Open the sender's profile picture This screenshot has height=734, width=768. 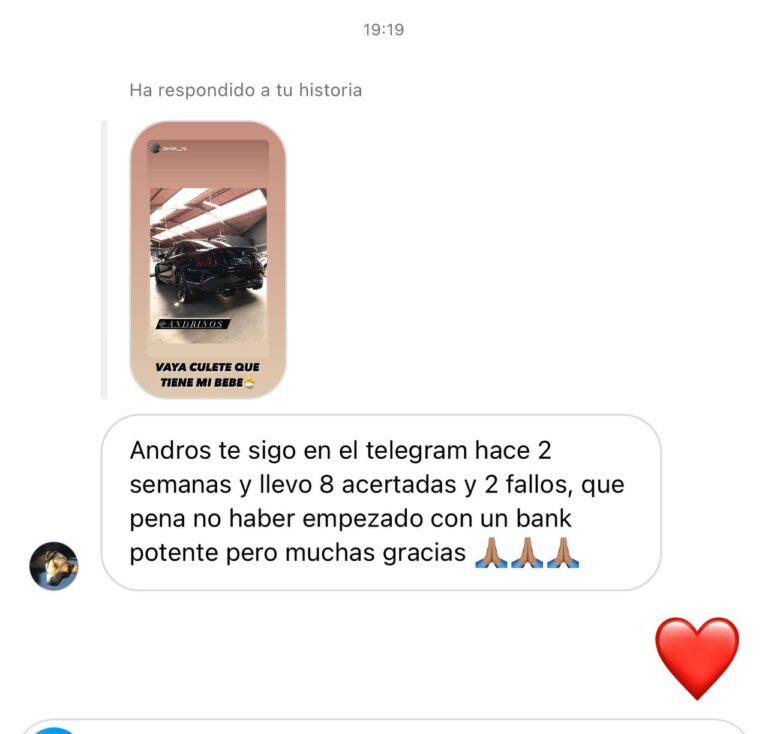point(54,566)
